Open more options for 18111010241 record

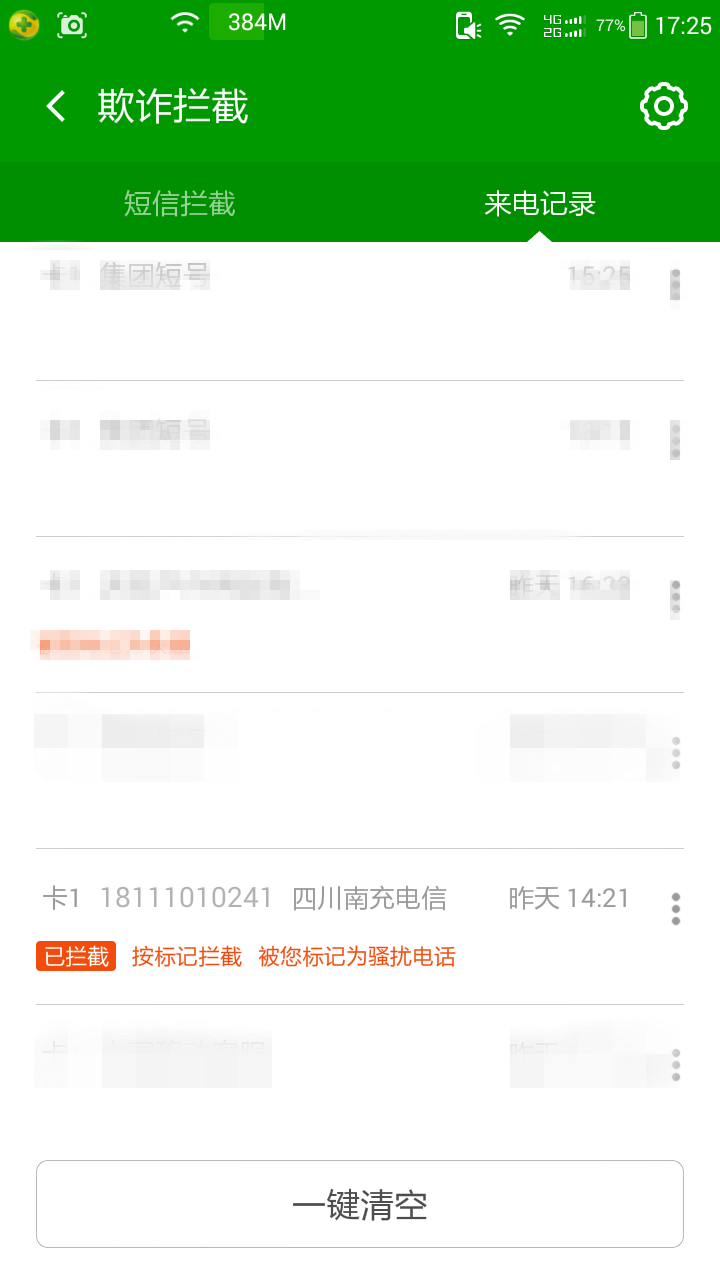click(x=676, y=908)
